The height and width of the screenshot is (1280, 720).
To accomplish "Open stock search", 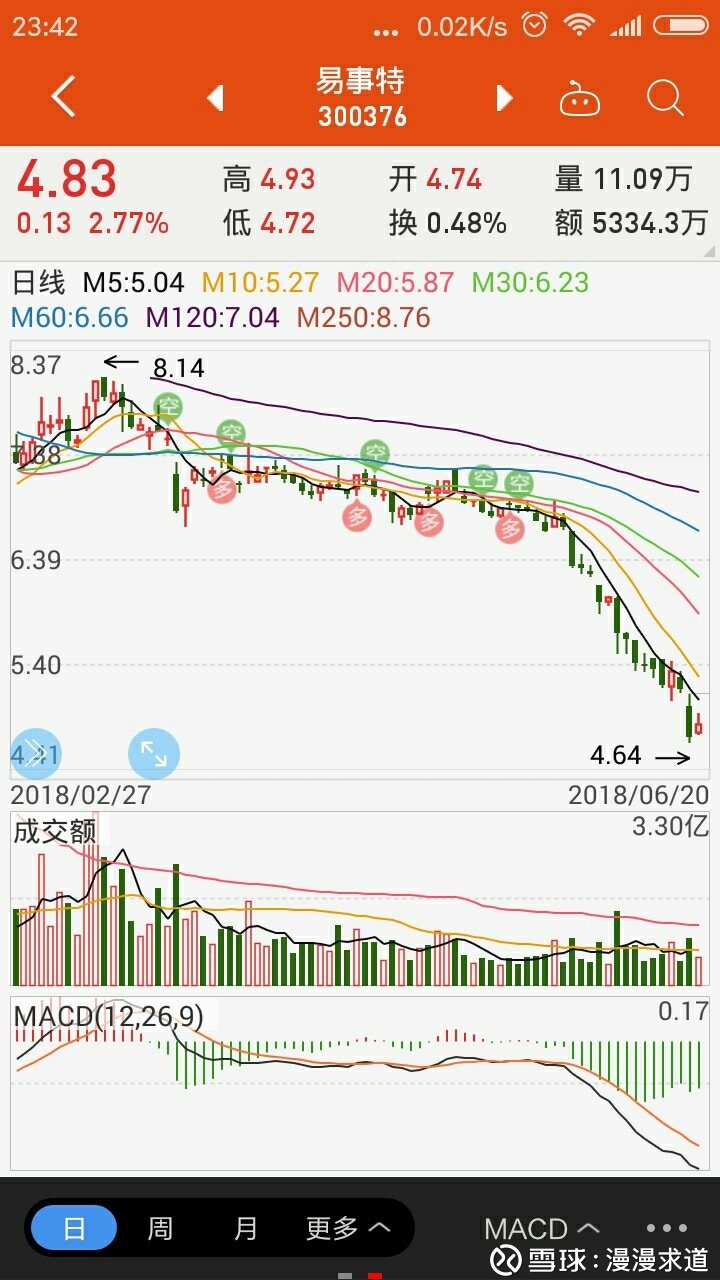I will coord(665,98).
